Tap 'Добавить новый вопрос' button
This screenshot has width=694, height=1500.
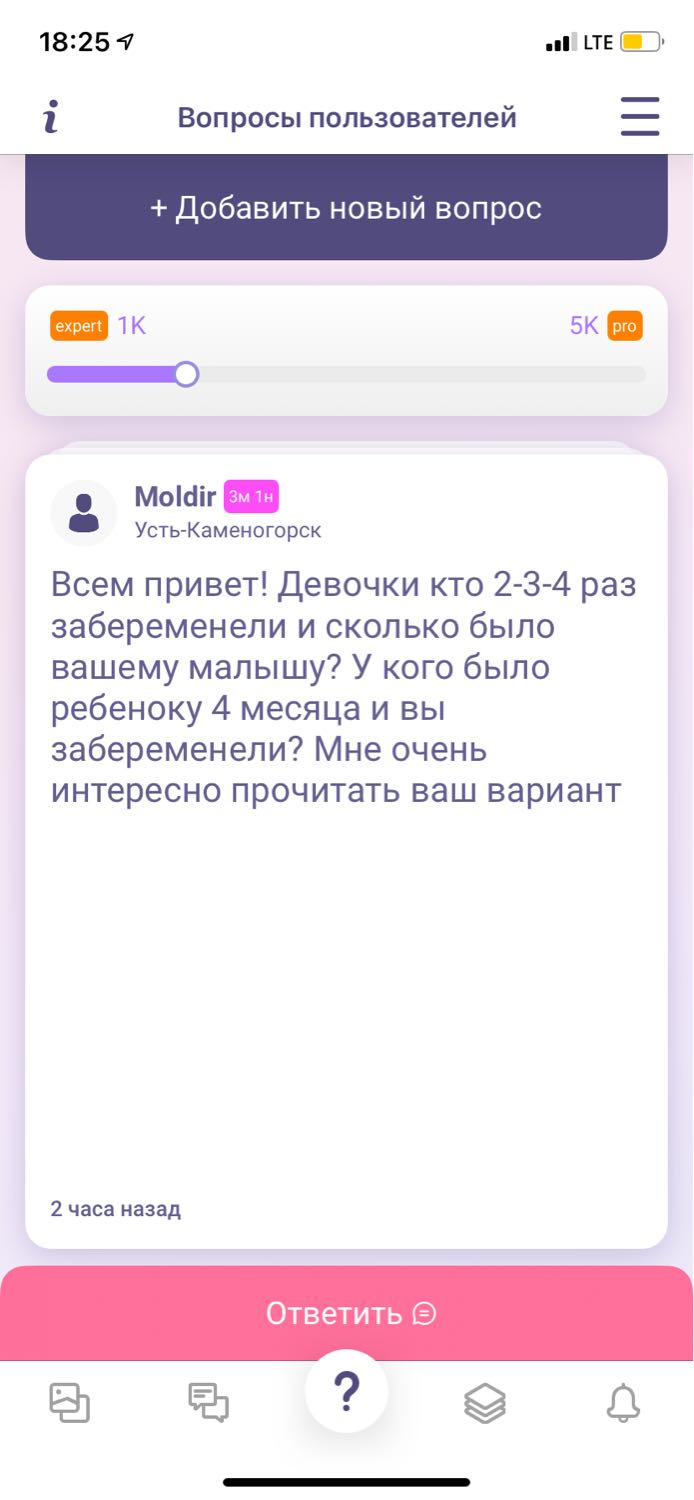pyautogui.click(x=346, y=207)
